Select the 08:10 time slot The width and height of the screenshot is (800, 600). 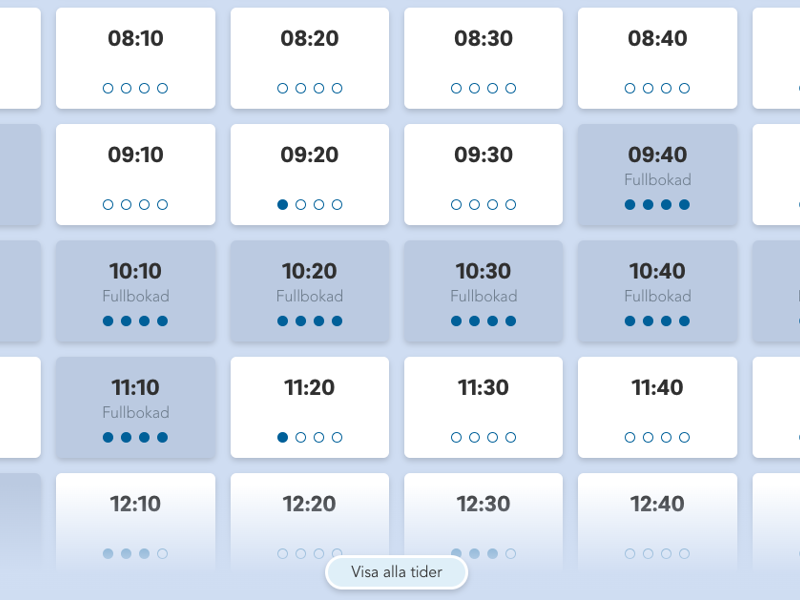pos(136,58)
